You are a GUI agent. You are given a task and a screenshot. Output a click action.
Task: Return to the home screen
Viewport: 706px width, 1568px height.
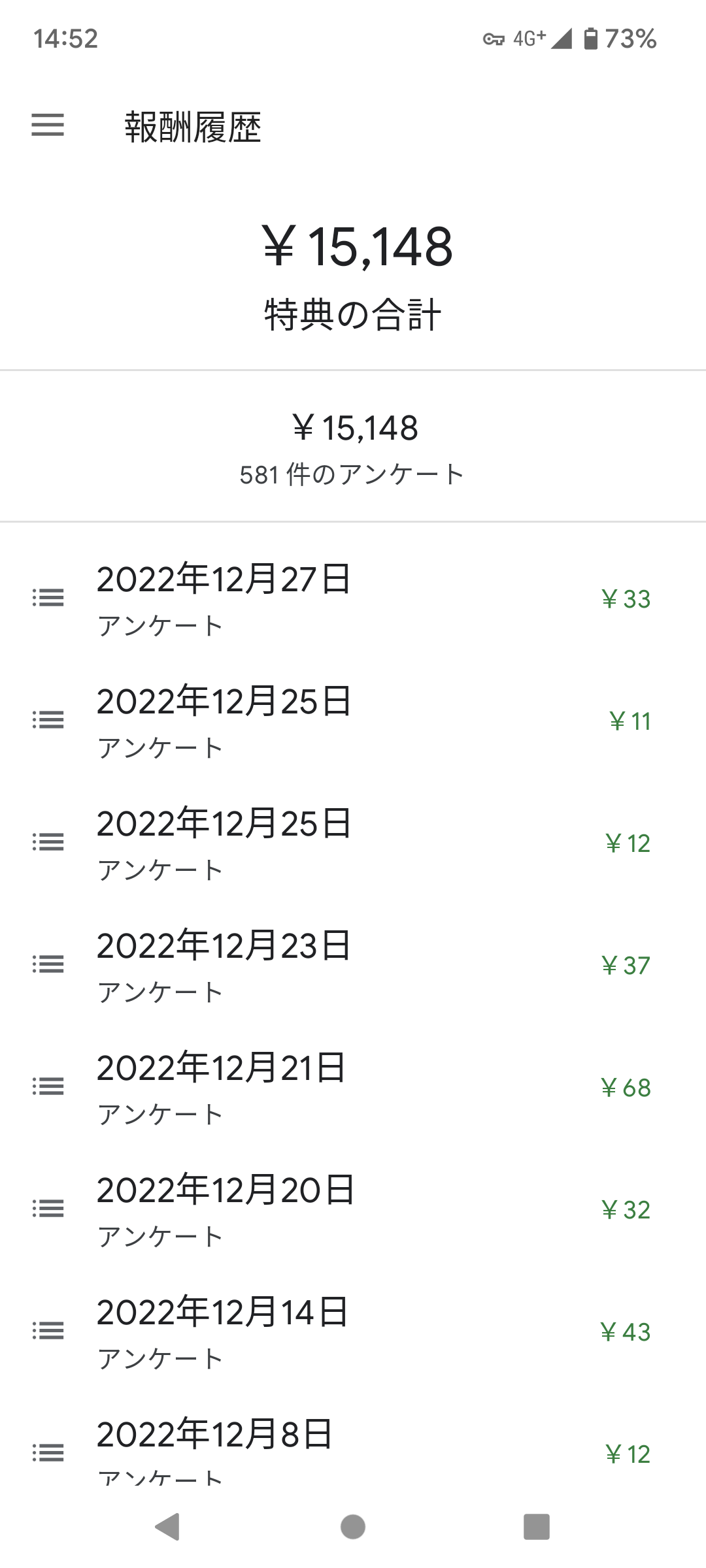pos(353,1526)
